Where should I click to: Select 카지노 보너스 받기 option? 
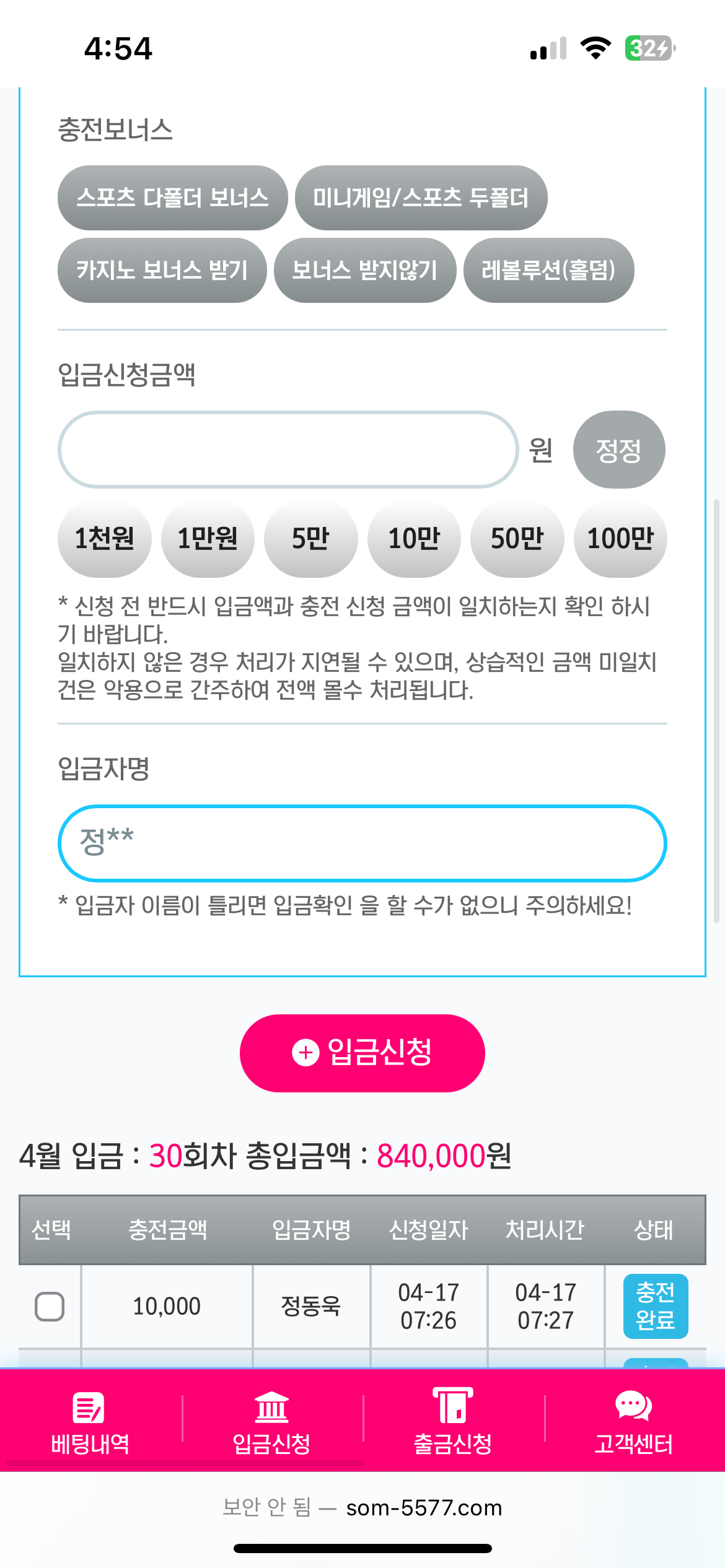(x=162, y=270)
